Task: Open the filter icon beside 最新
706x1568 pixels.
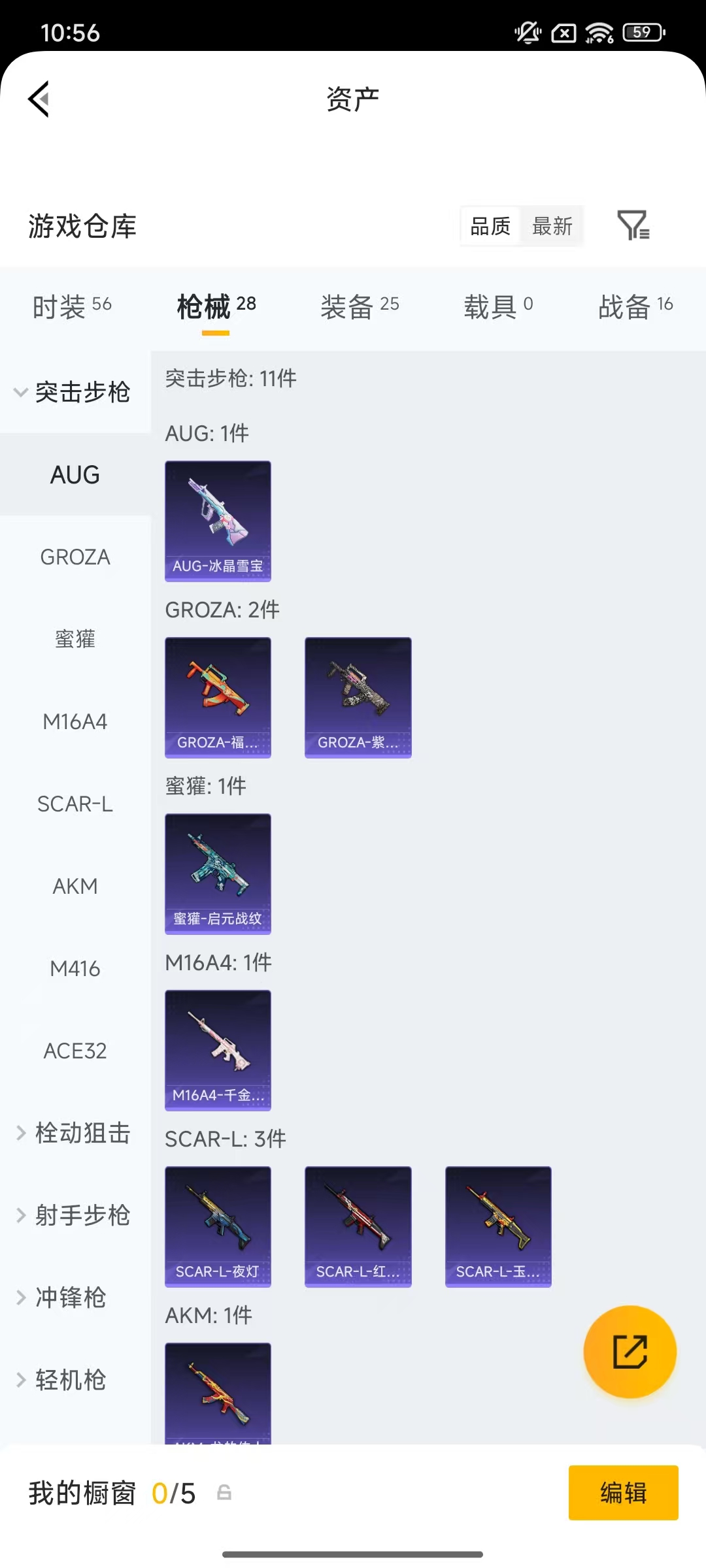Action: click(633, 225)
